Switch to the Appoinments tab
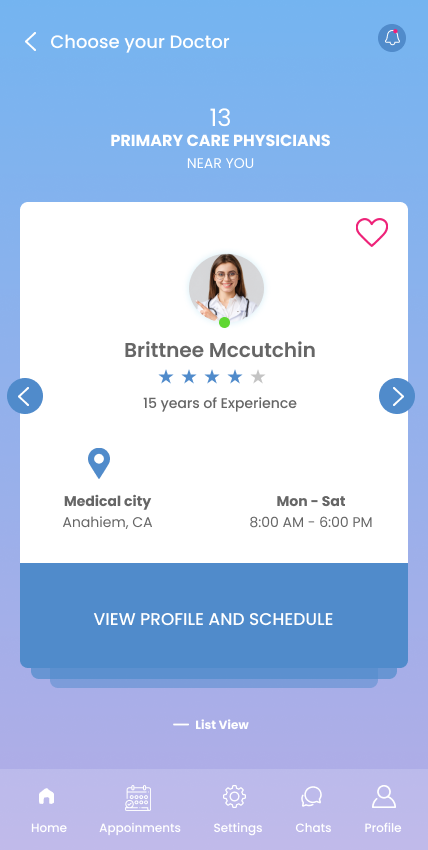Viewport: 428px width, 850px height. [x=139, y=810]
